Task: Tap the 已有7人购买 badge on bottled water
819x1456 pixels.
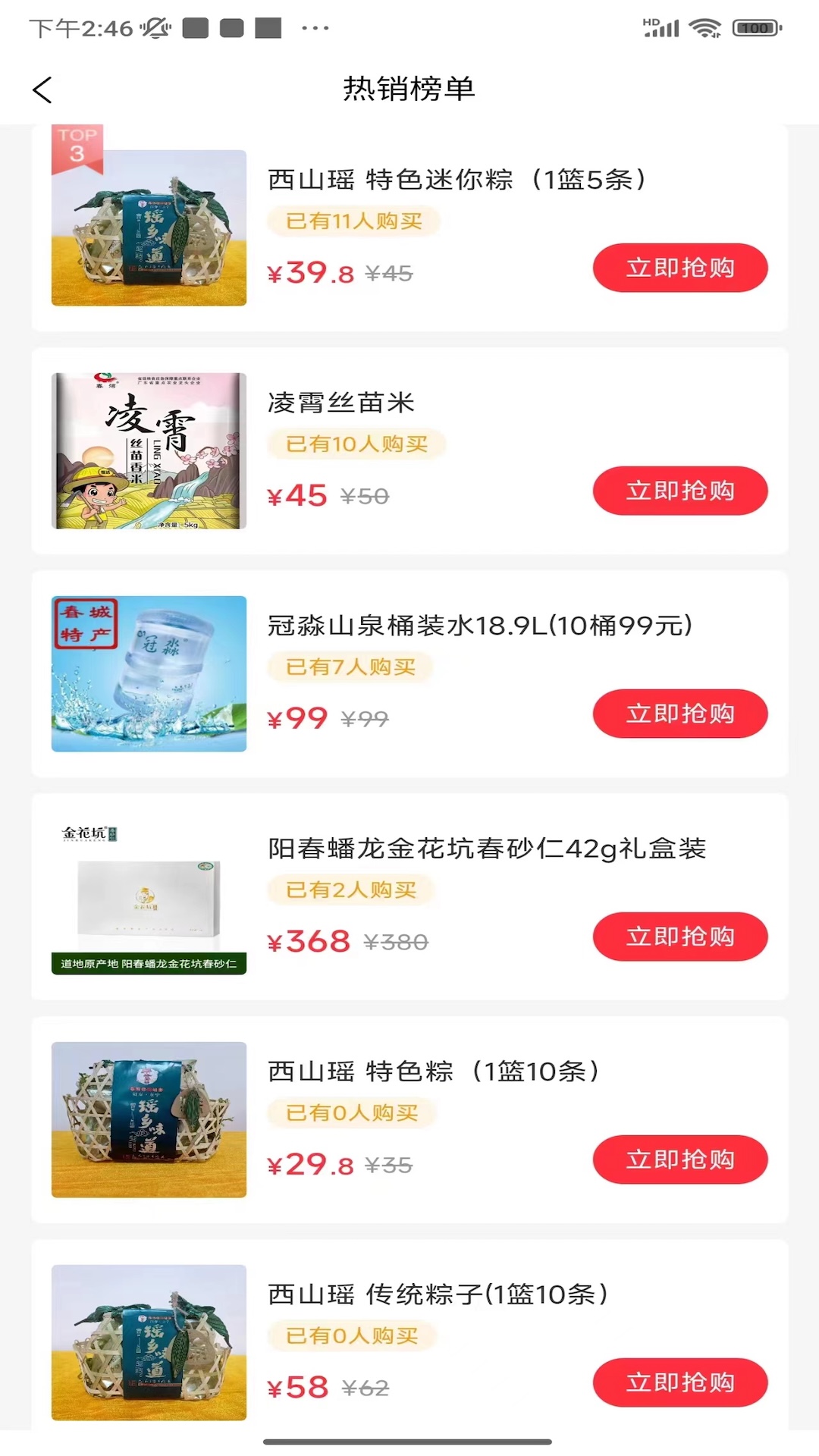Action: pyautogui.click(x=350, y=667)
